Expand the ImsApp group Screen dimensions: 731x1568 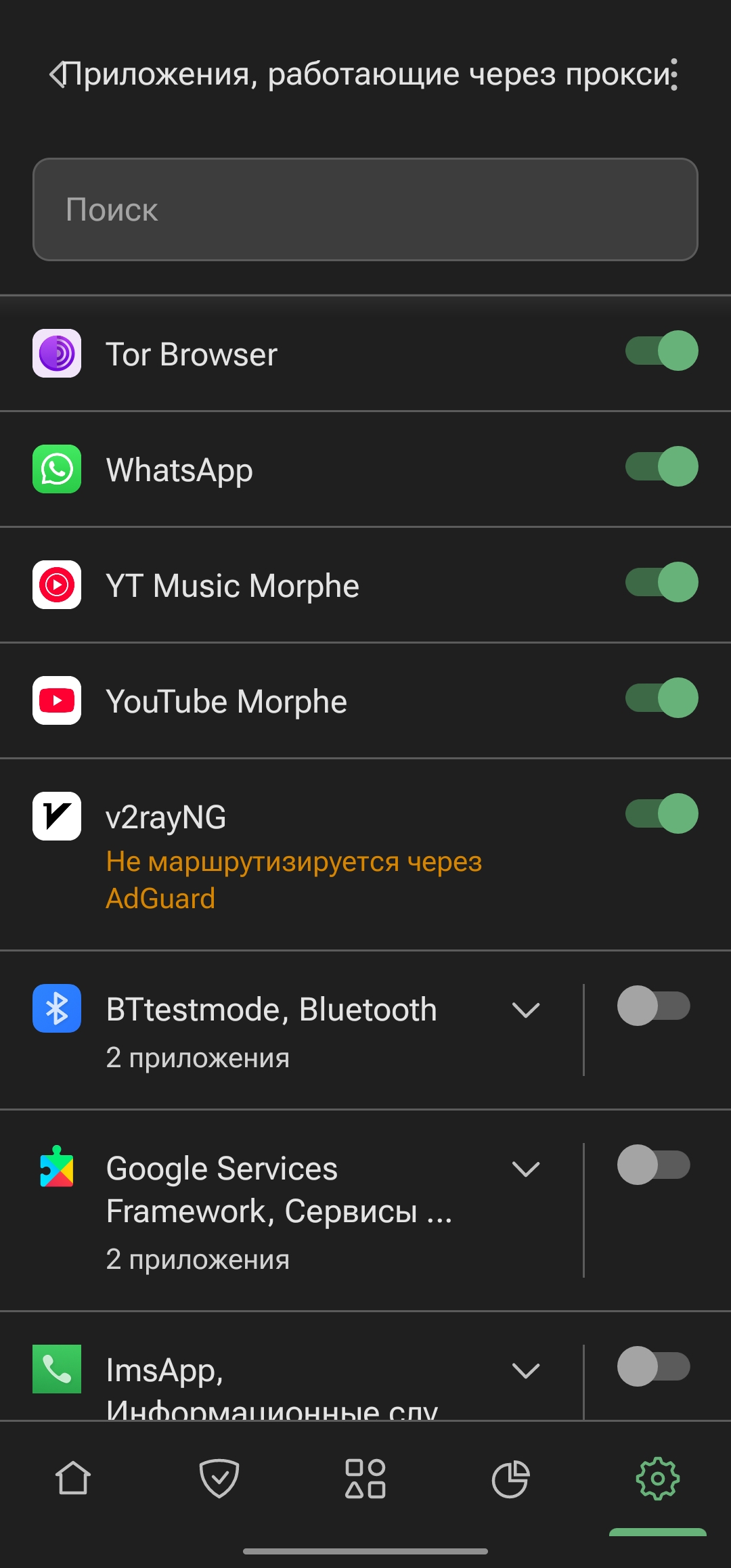pyautogui.click(x=526, y=1371)
